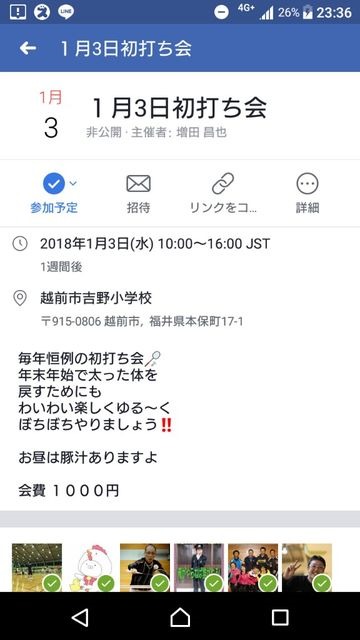The height and width of the screenshot is (640, 360).
Task: View the attendee with the gymnasium photo
Action: [x=37, y=568]
